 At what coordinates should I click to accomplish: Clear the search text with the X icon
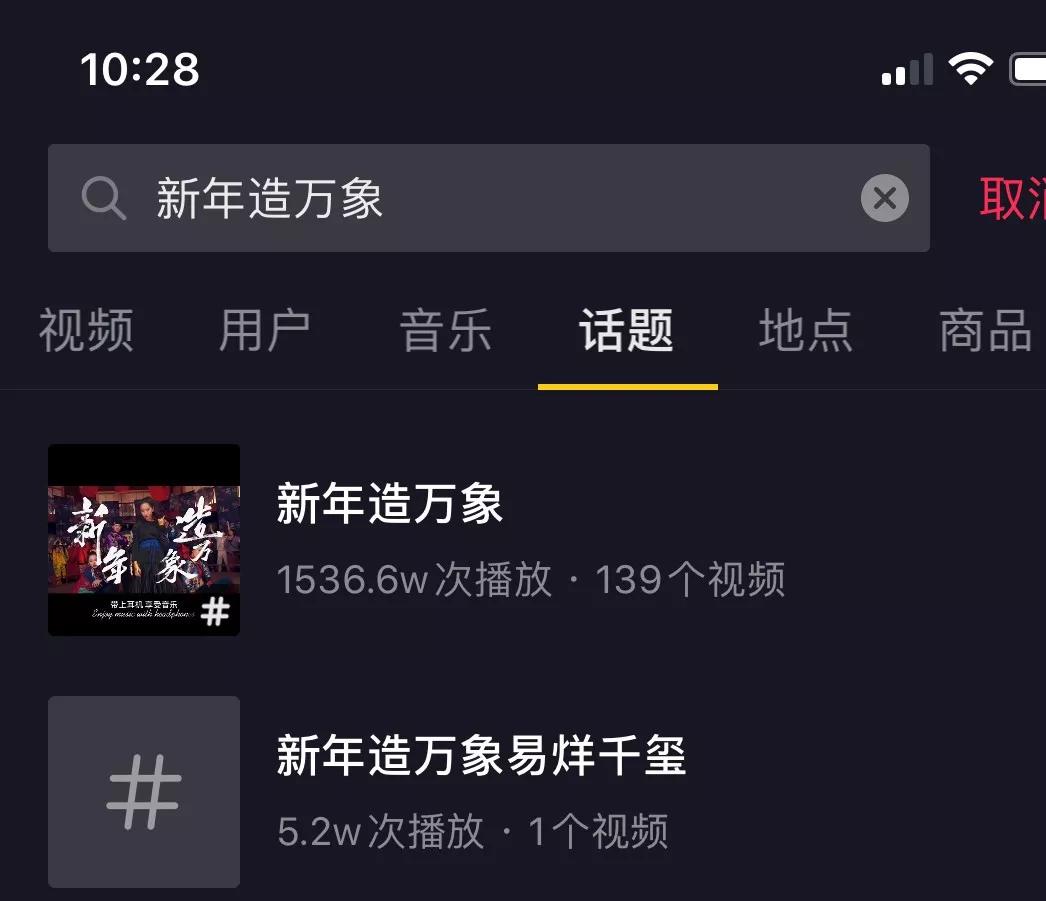click(x=885, y=198)
